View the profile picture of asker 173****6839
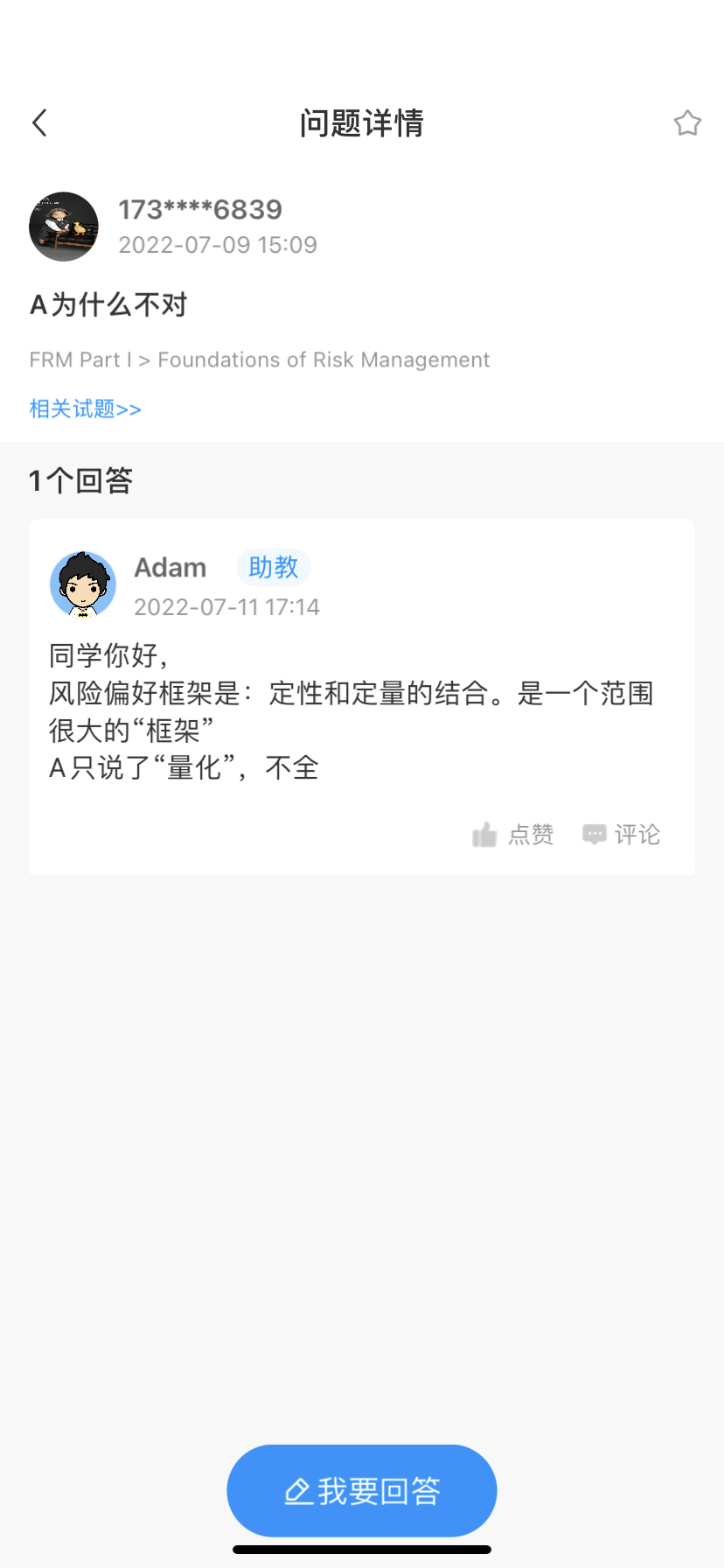724x1568 pixels. pyautogui.click(x=64, y=227)
